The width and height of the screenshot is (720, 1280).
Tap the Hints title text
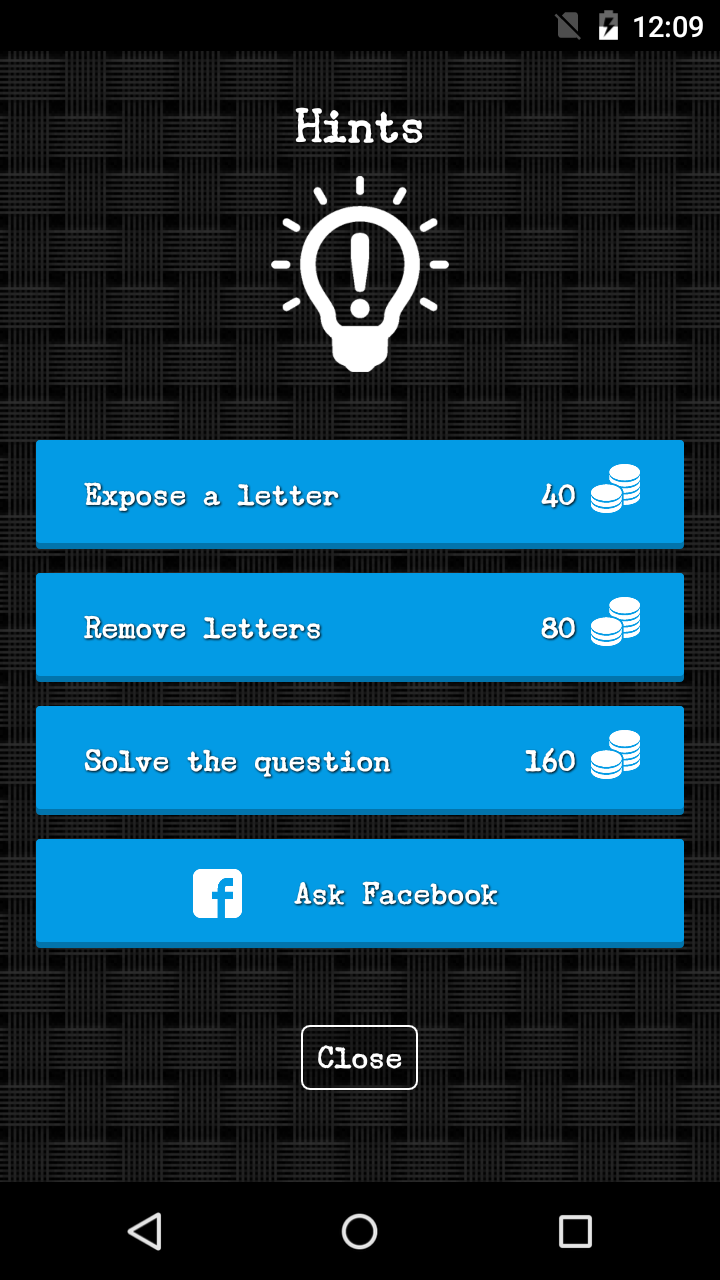(359, 127)
